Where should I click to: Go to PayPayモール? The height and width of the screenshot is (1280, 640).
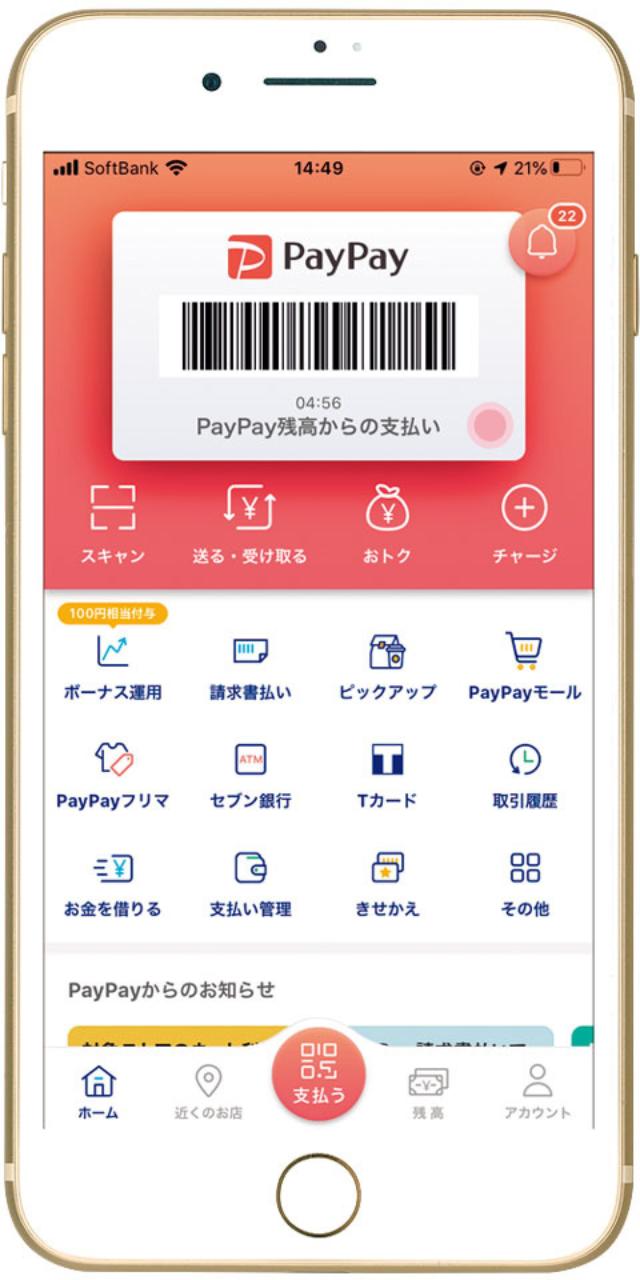click(524, 667)
